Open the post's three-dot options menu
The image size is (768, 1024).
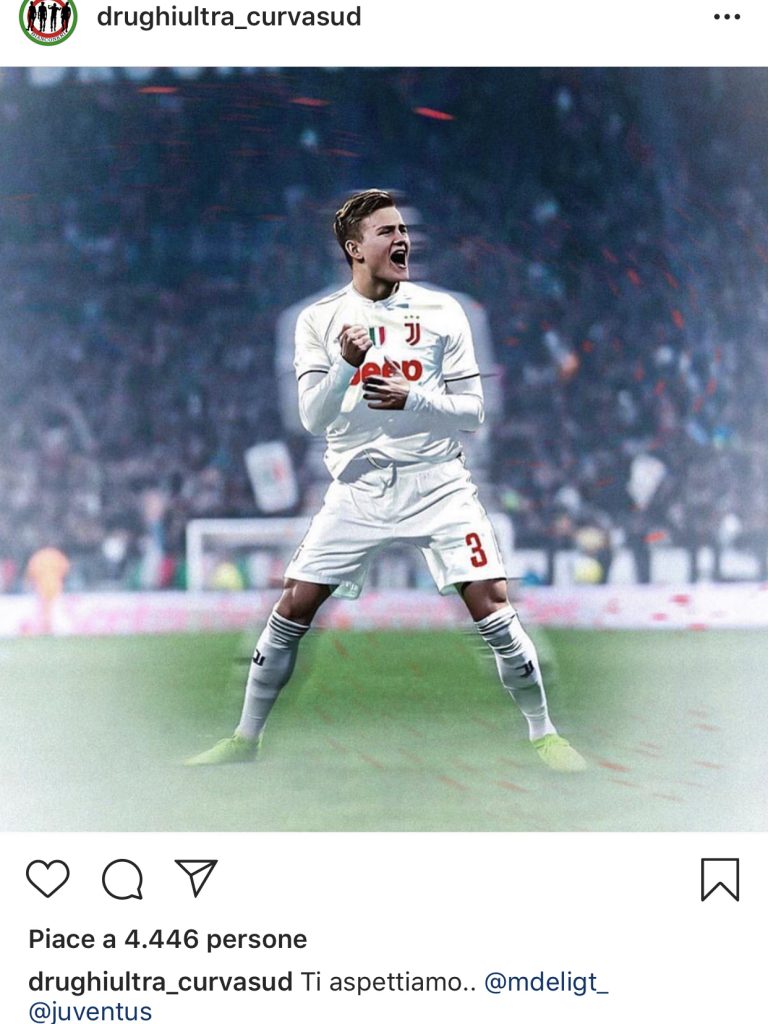pyautogui.click(x=727, y=17)
